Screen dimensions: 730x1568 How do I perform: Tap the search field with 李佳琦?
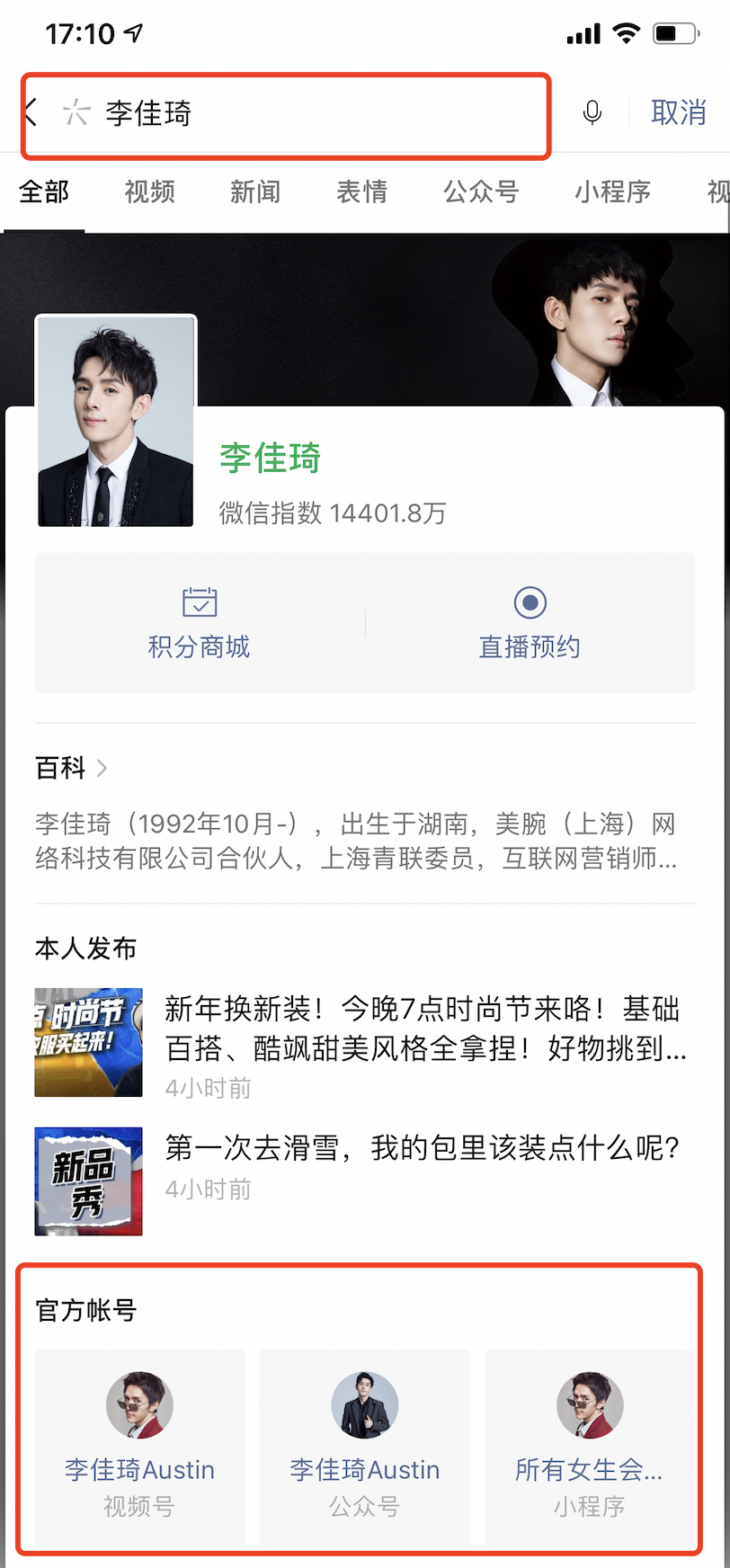297,113
